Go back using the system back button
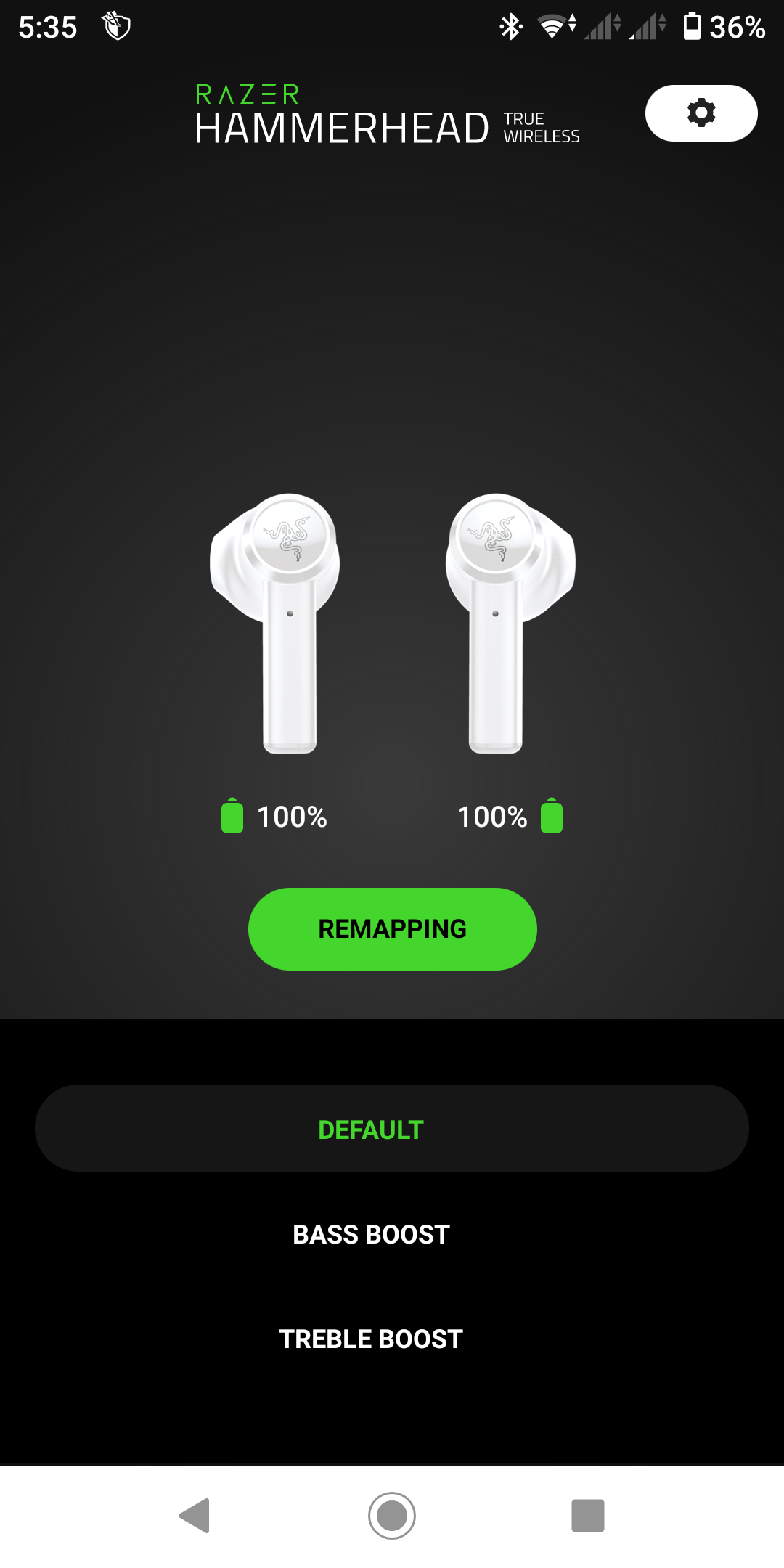784x1568 pixels. tap(195, 1516)
